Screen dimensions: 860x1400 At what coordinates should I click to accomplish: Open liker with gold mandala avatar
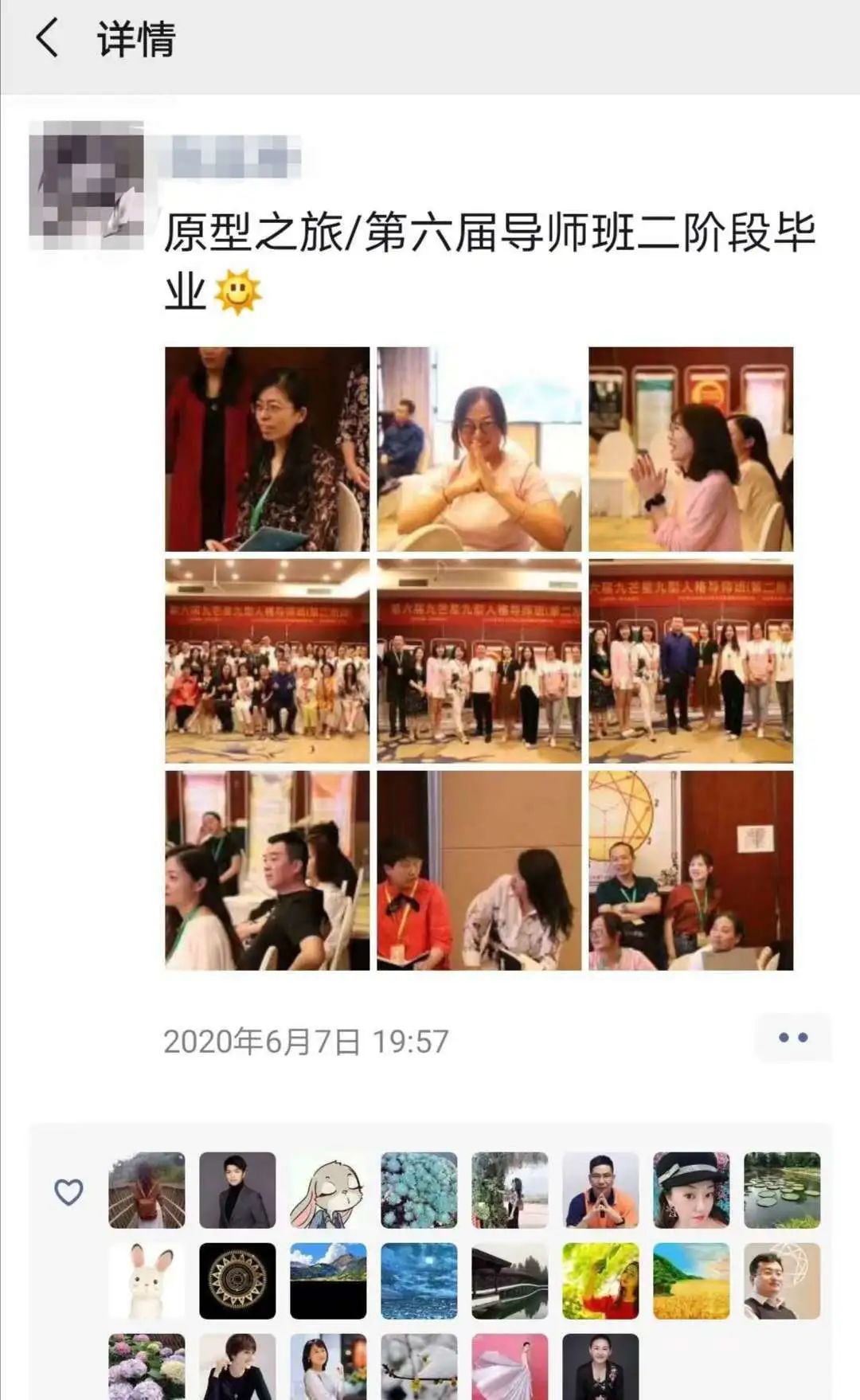coord(237,1281)
